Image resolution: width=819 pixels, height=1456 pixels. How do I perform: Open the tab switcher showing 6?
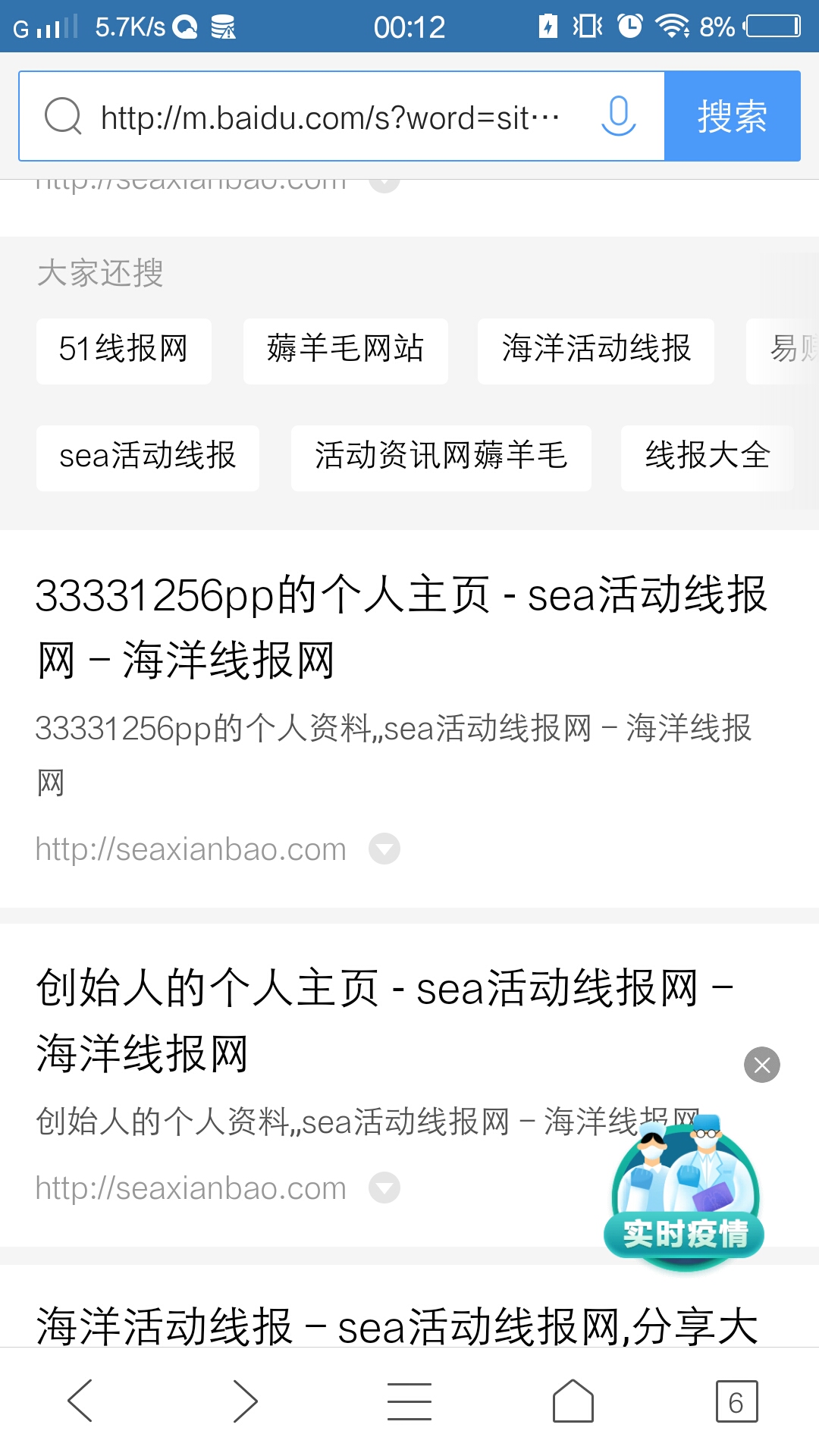pos(736,1401)
